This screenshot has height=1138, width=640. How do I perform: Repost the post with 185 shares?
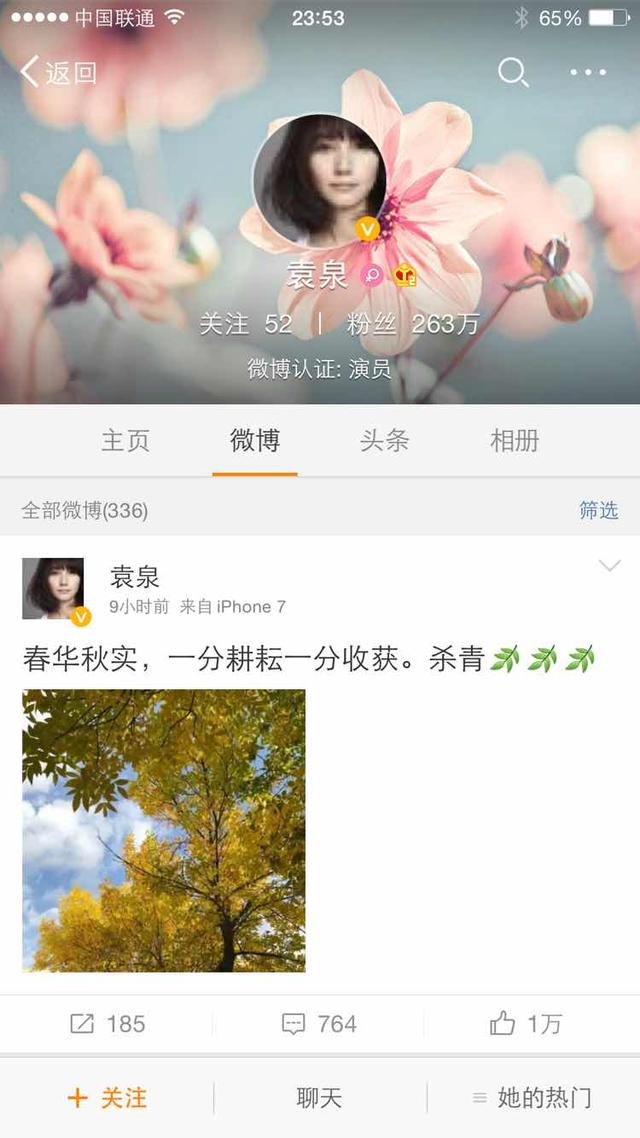107,1024
